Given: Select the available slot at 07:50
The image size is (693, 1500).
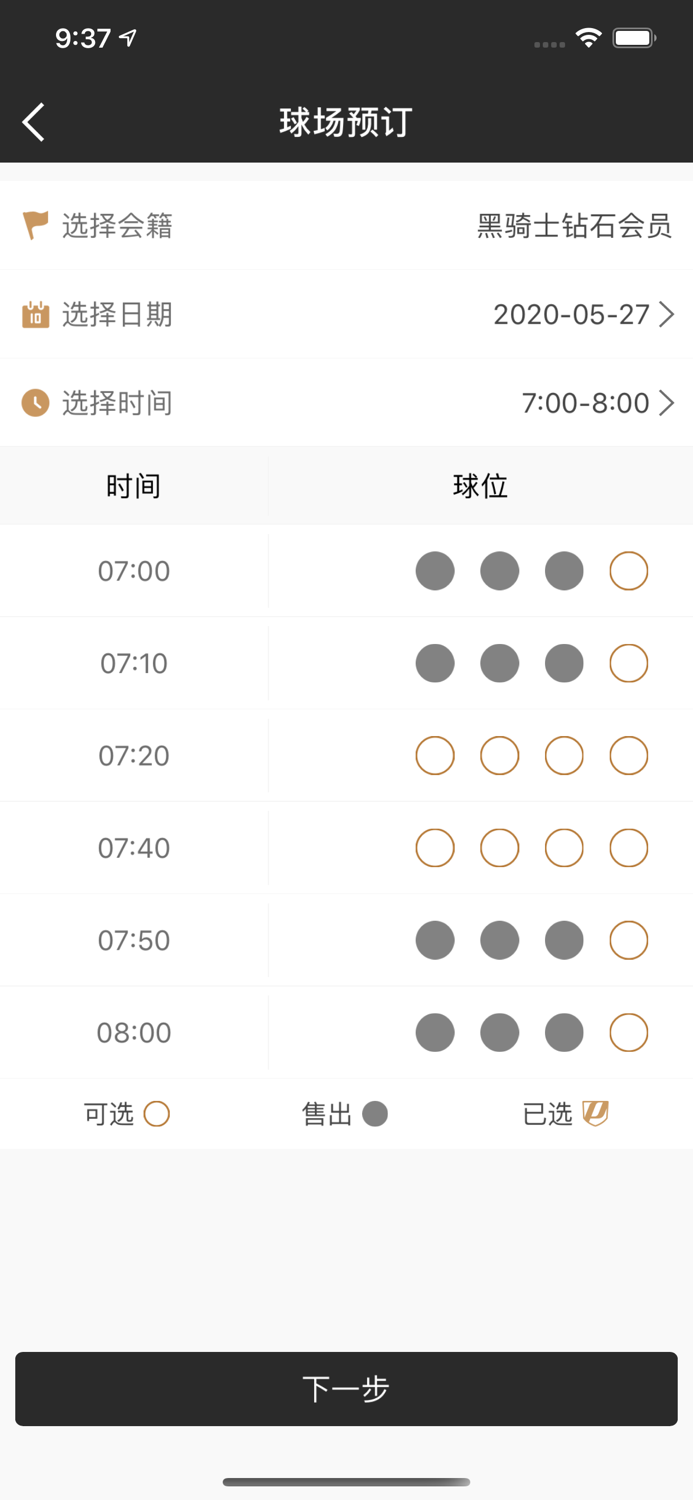Looking at the screenshot, I should [x=628, y=940].
